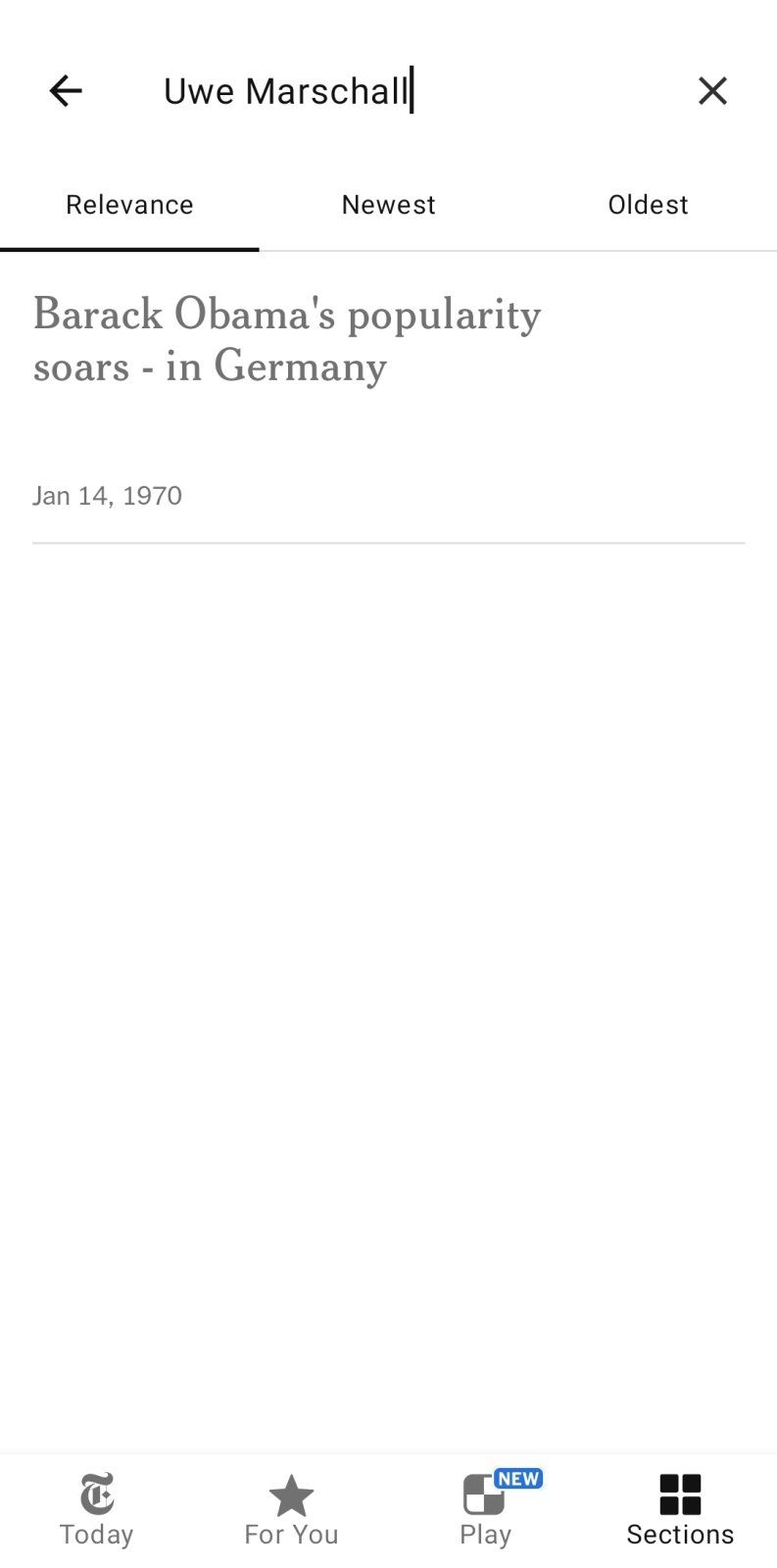Clear the search query text
The image size is (777, 1568).
coord(712,91)
